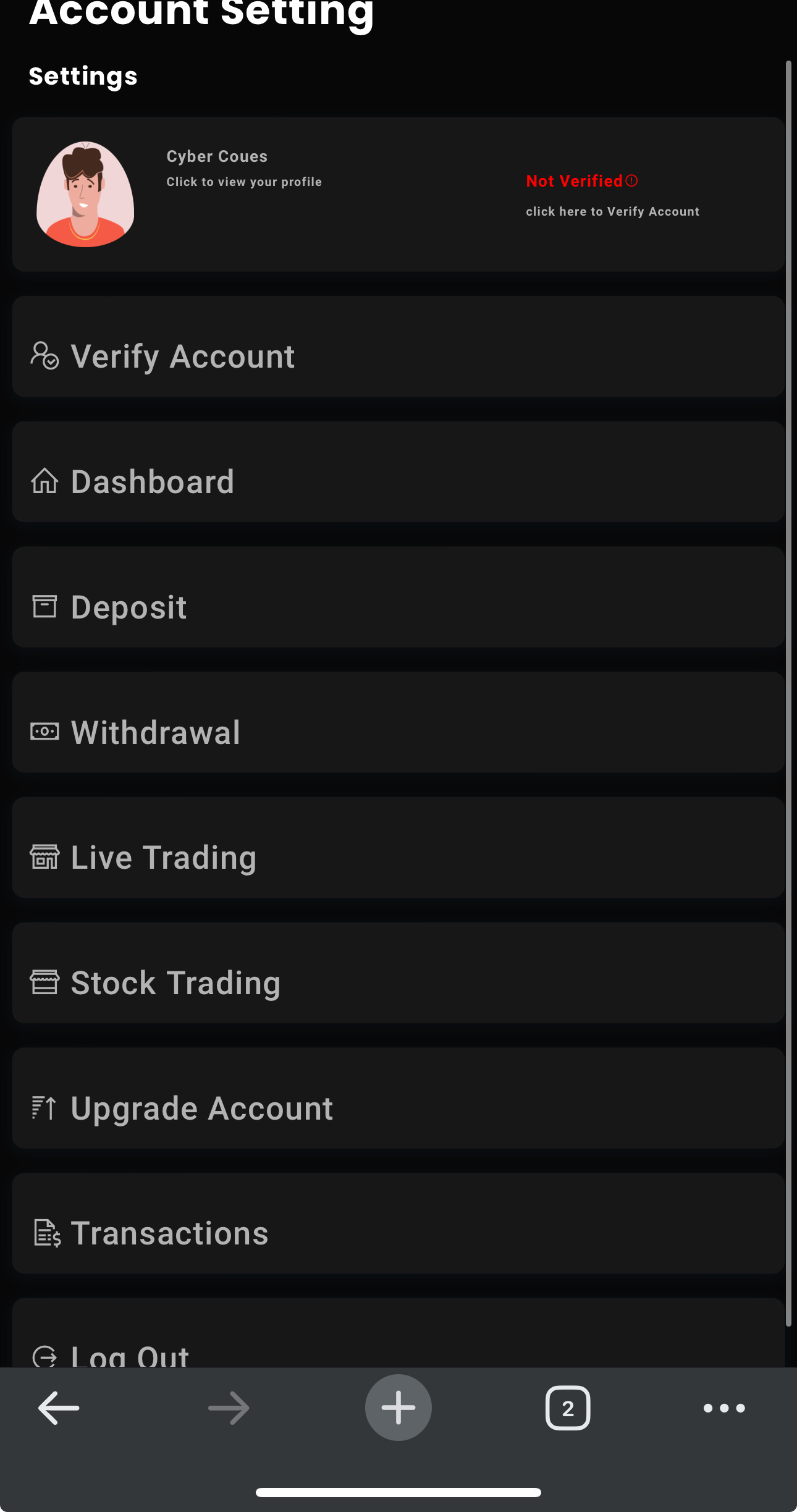Open Live Trading
The width and height of the screenshot is (797, 1512).
point(399,848)
